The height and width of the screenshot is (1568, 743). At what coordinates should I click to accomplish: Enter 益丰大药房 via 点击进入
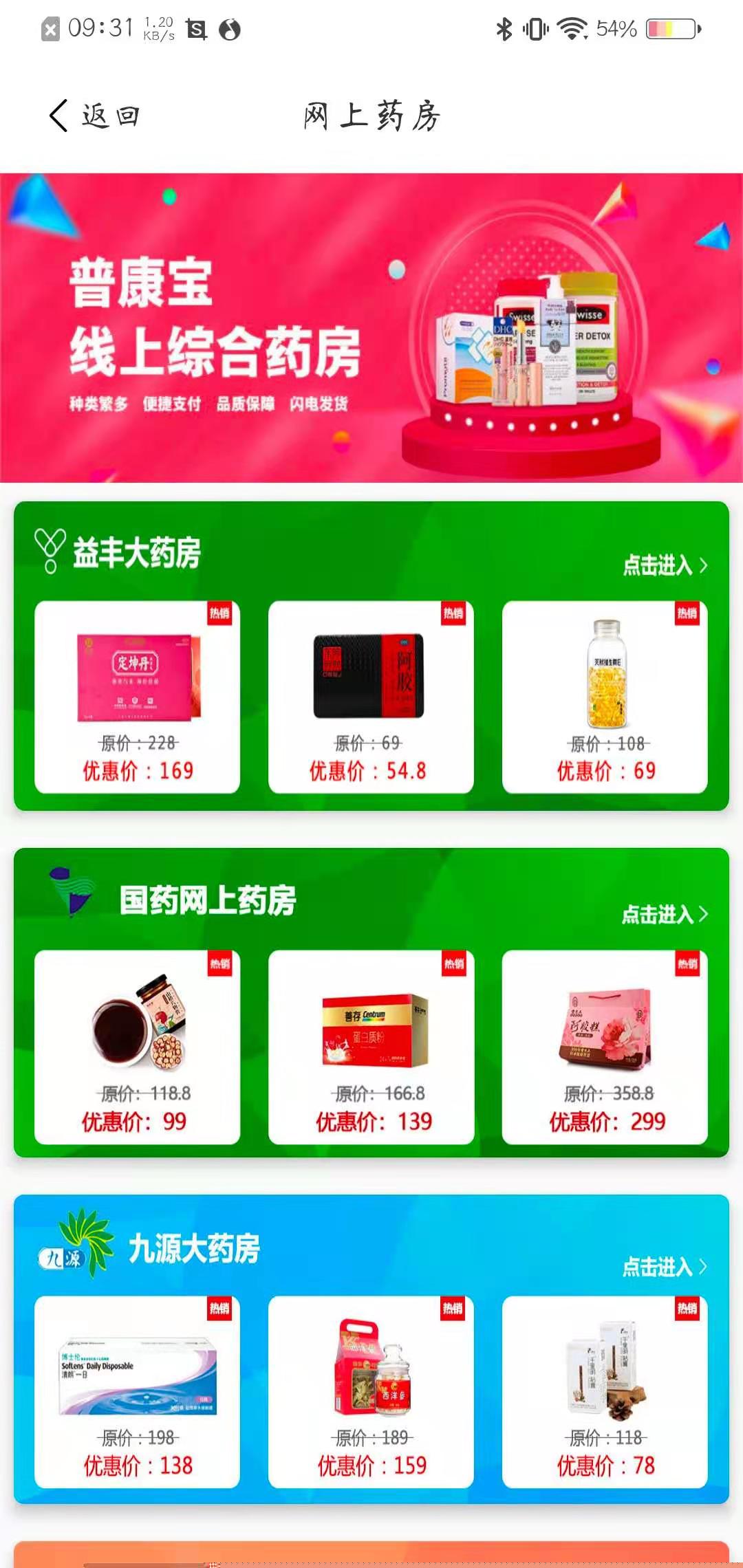pyautogui.click(x=664, y=565)
